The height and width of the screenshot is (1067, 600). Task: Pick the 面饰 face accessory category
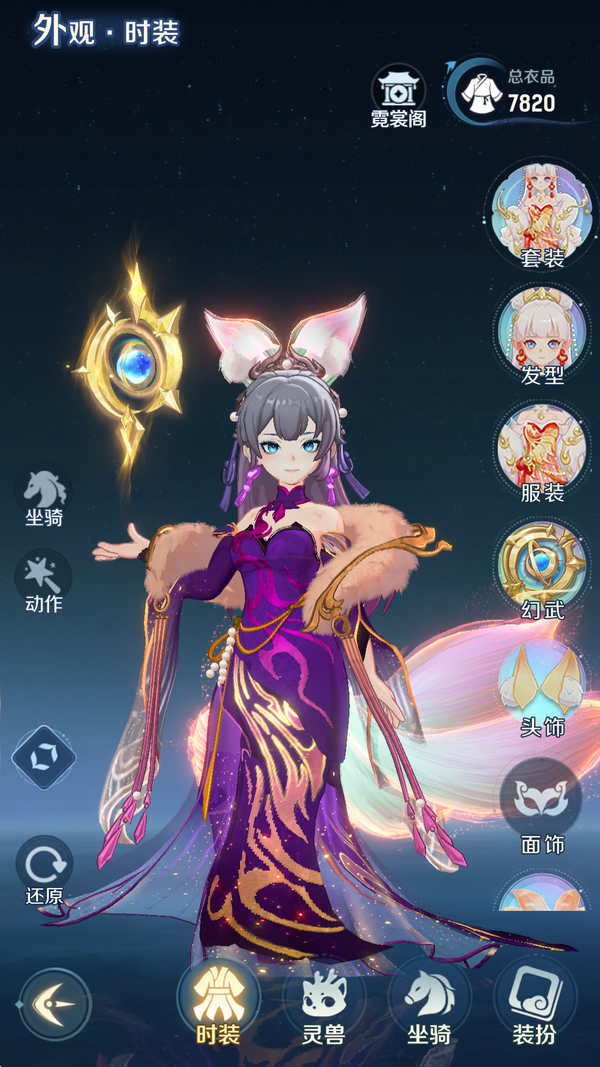pos(541,803)
